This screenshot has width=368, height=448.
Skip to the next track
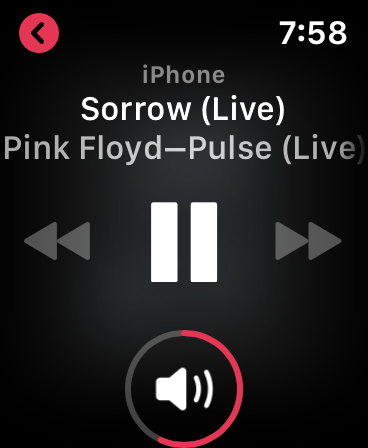308,241
